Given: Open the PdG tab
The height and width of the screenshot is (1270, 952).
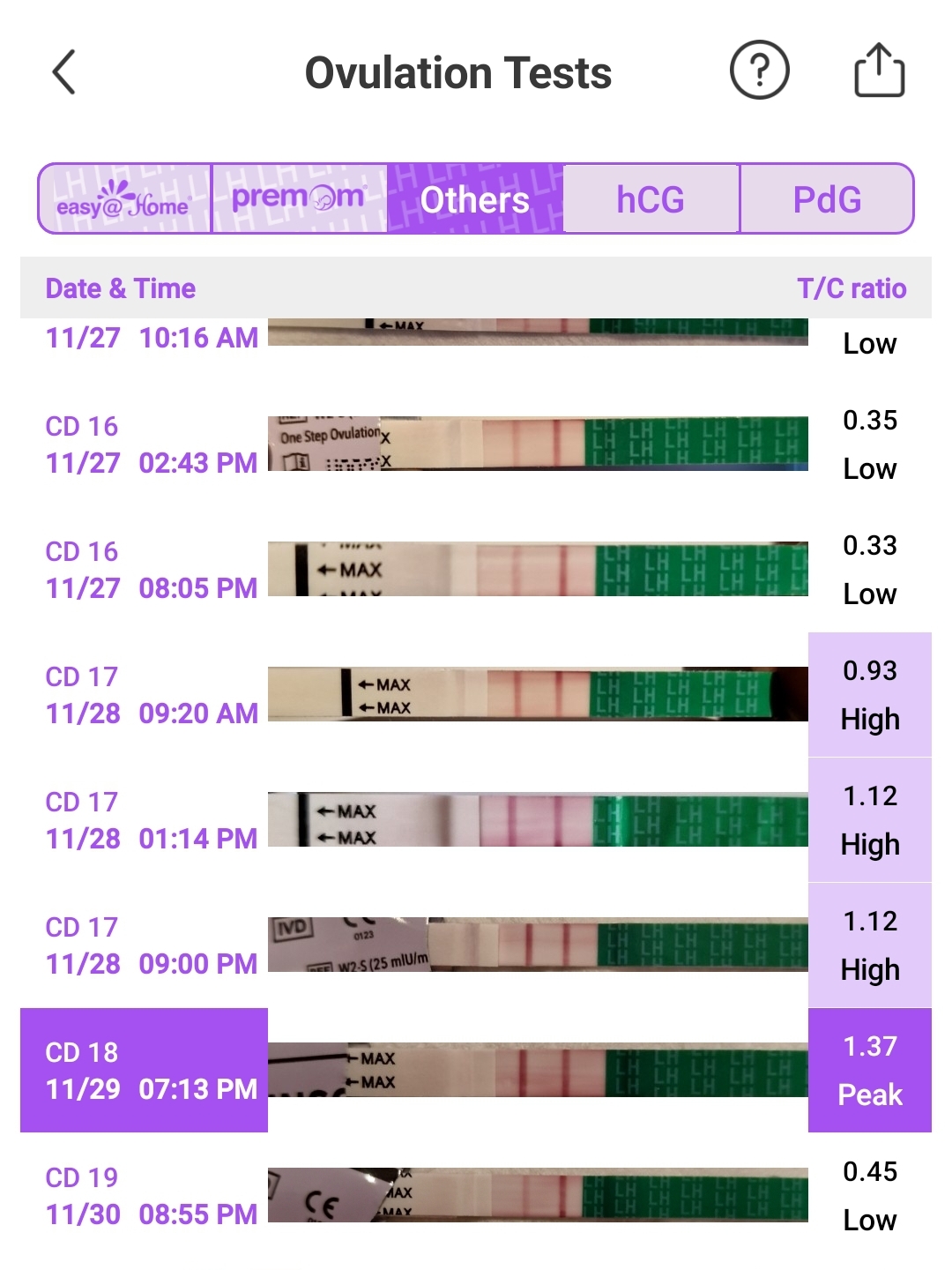Looking at the screenshot, I should click(x=826, y=199).
